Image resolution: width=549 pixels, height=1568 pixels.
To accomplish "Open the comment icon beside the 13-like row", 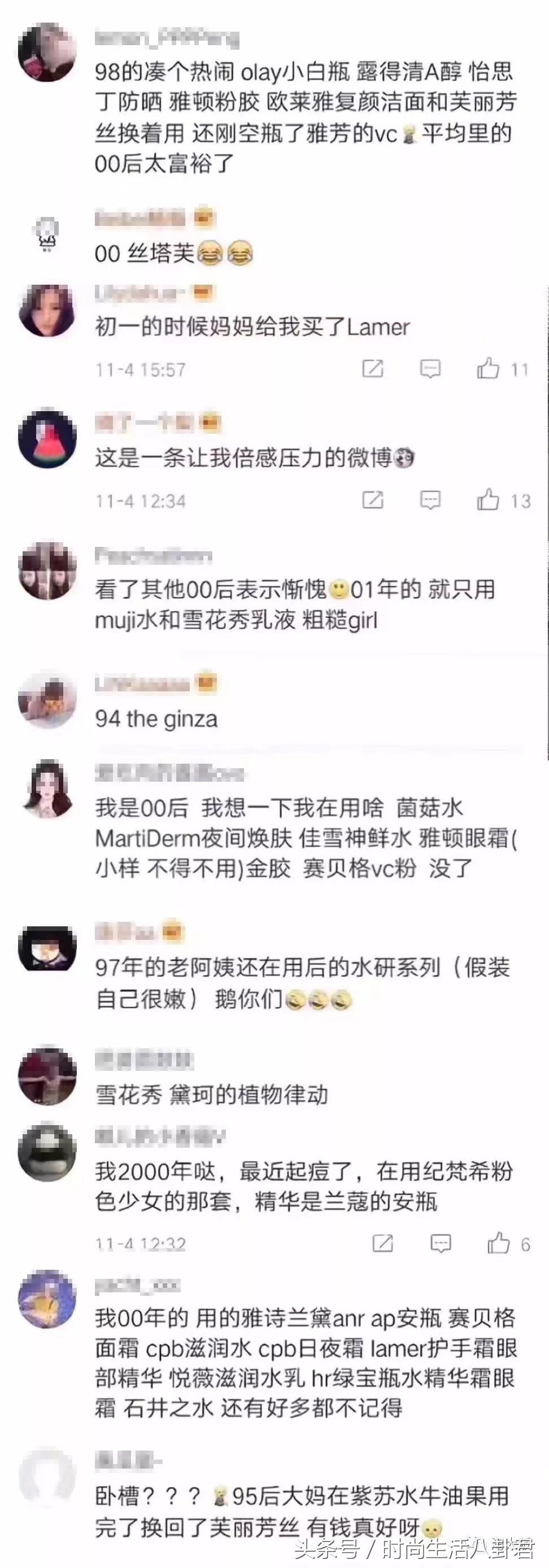I will pos(430,501).
